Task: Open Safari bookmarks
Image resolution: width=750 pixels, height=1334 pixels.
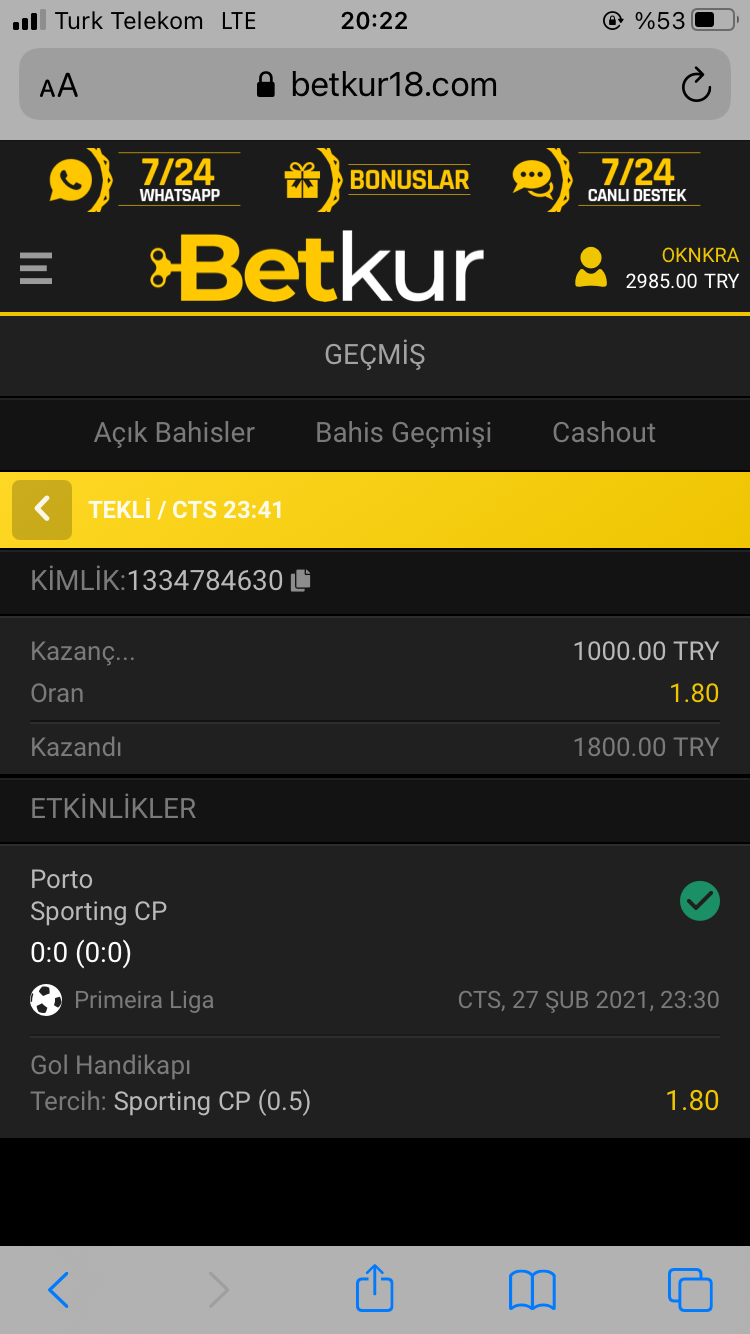Action: 532,1290
